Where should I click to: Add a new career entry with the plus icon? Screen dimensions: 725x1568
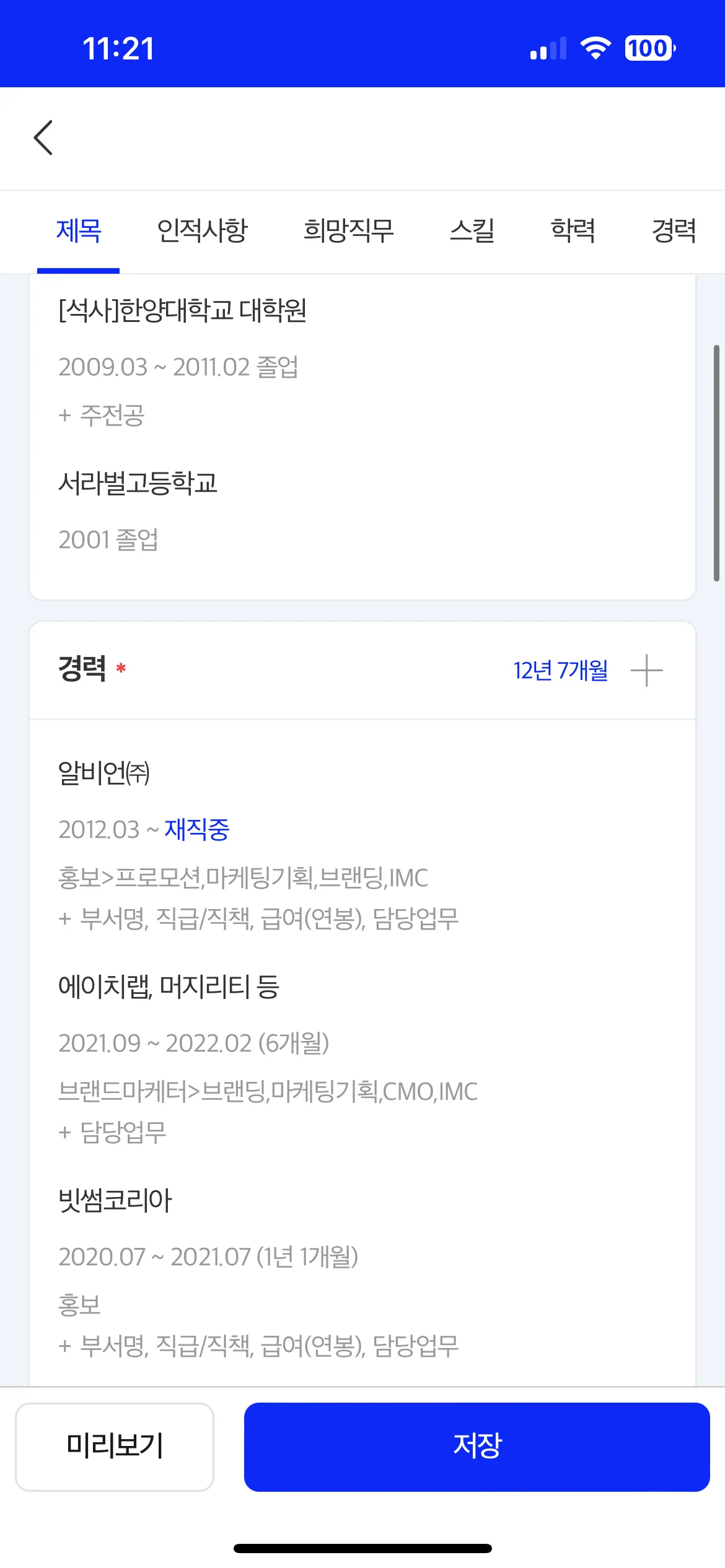coord(647,671)
